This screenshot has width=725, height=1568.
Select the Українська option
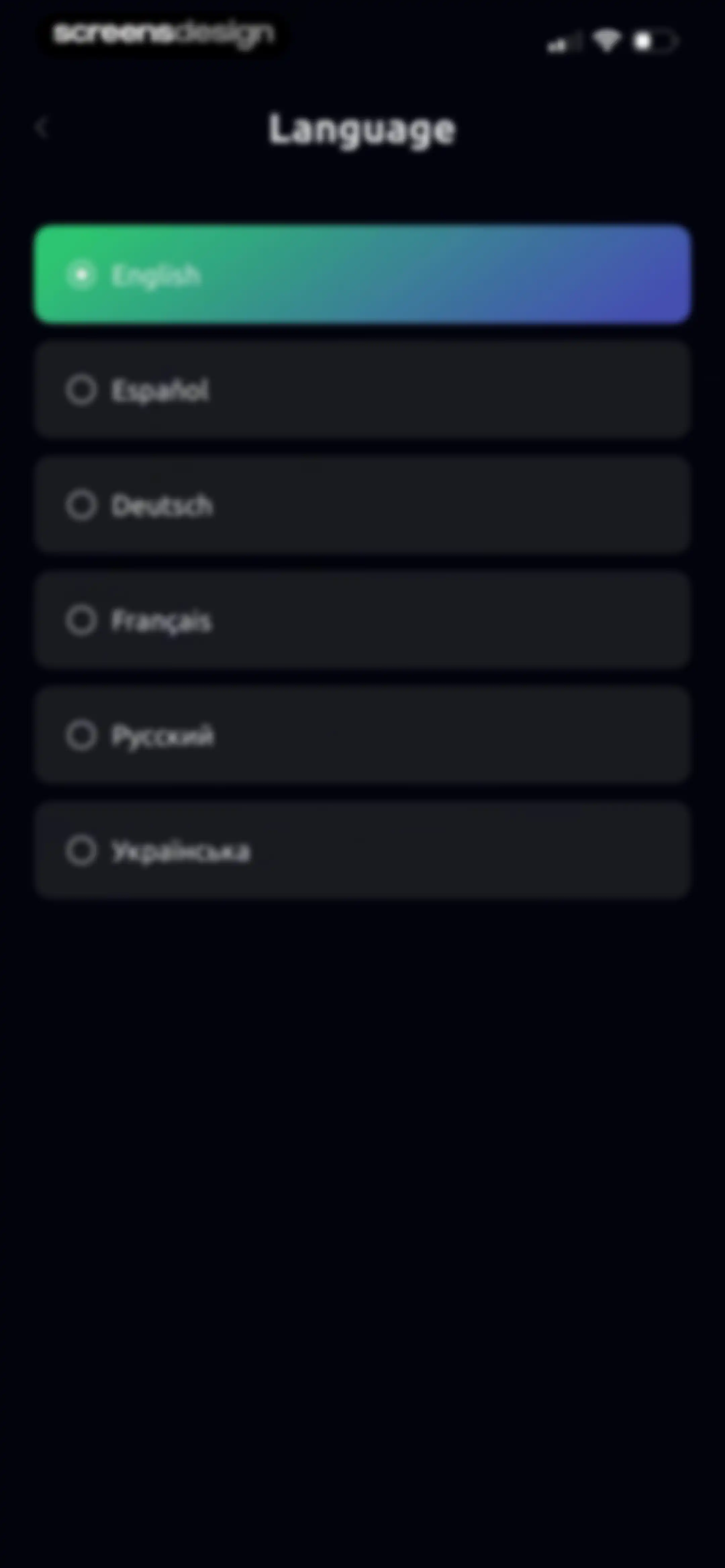coord(362,850)
